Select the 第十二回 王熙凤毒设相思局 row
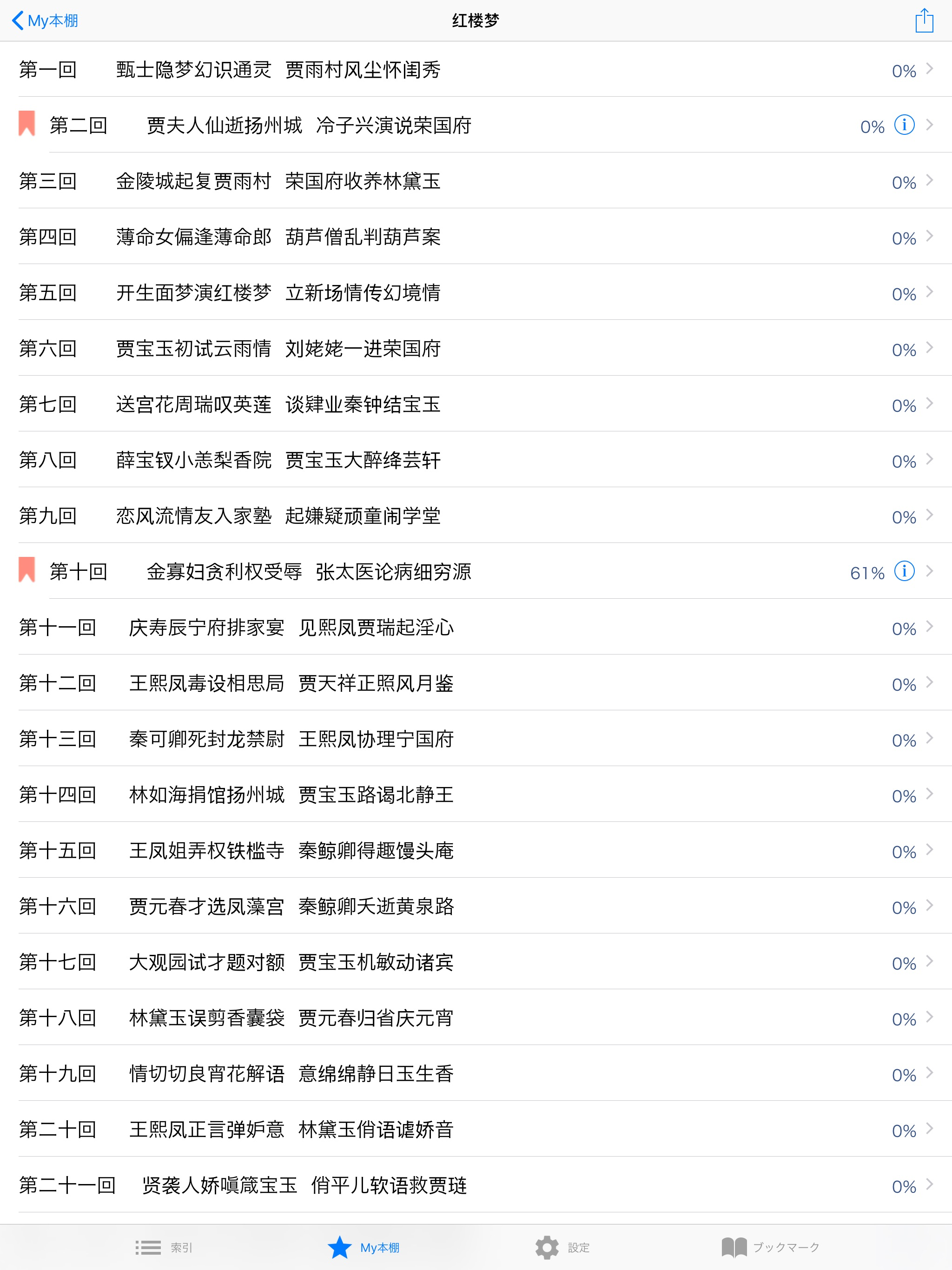 click(x=287, y=683)
